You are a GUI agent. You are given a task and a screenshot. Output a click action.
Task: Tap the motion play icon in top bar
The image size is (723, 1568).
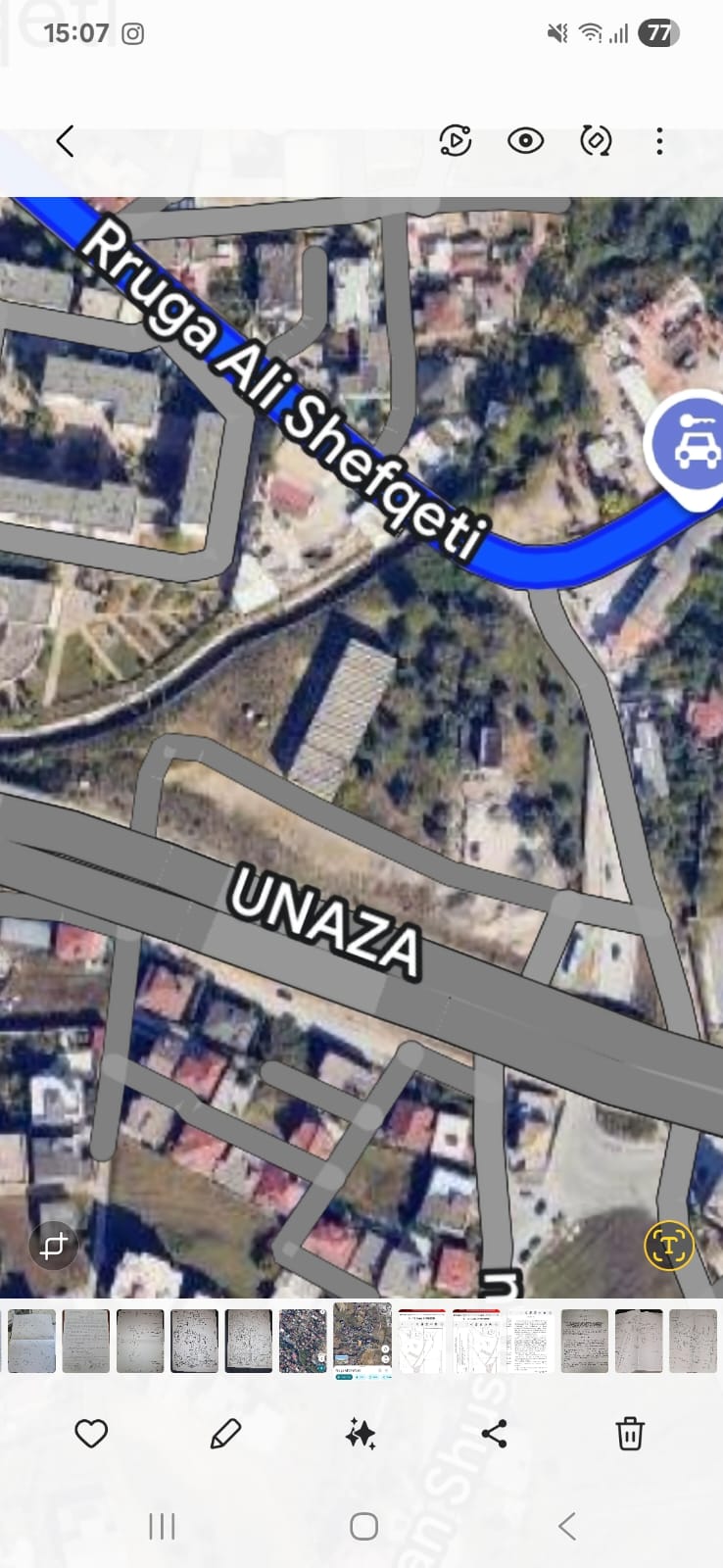pos(456,141)
